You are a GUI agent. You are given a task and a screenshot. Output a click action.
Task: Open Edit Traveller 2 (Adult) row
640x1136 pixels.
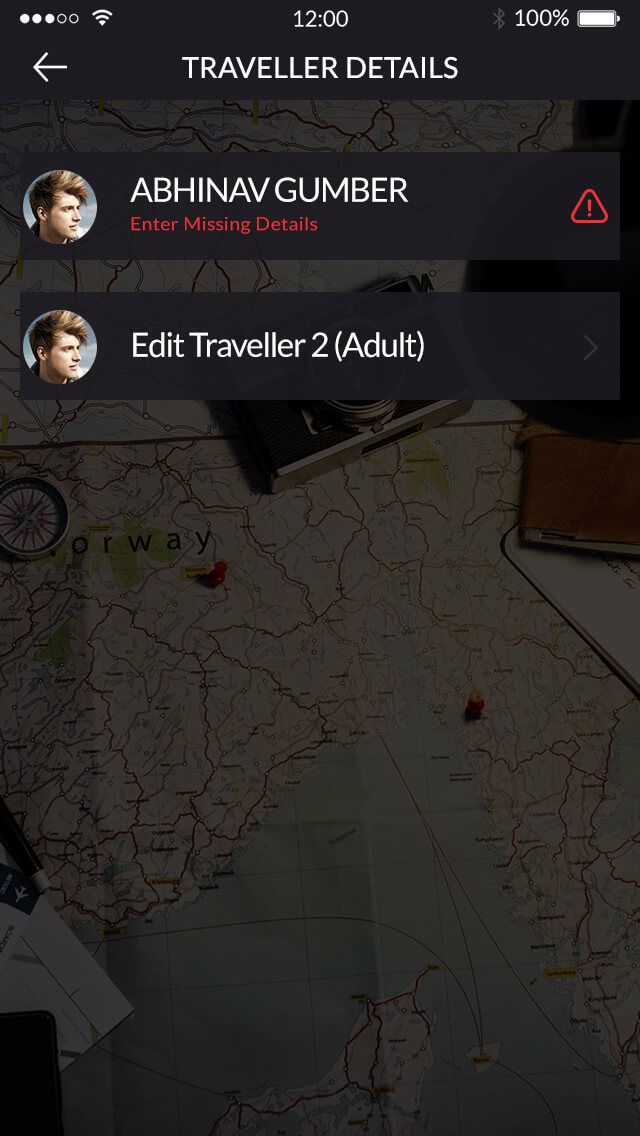(320, 346)
